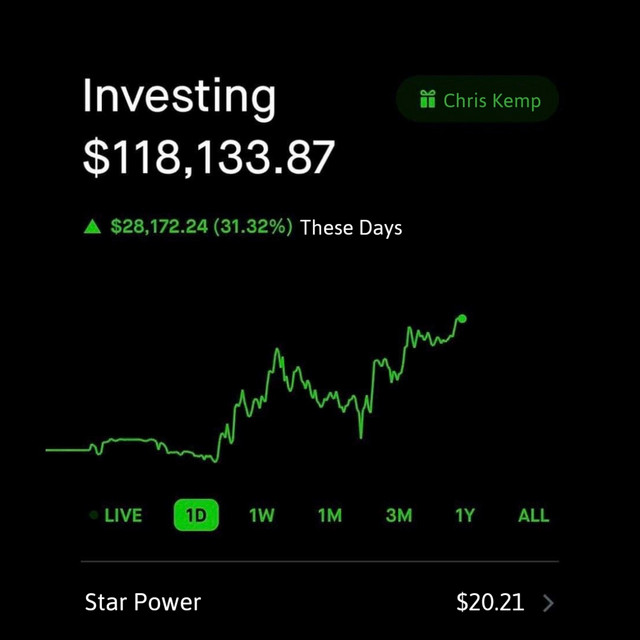
Task: Select the 1D chart range
Action: pyautogui.click(x=196, y=516)
